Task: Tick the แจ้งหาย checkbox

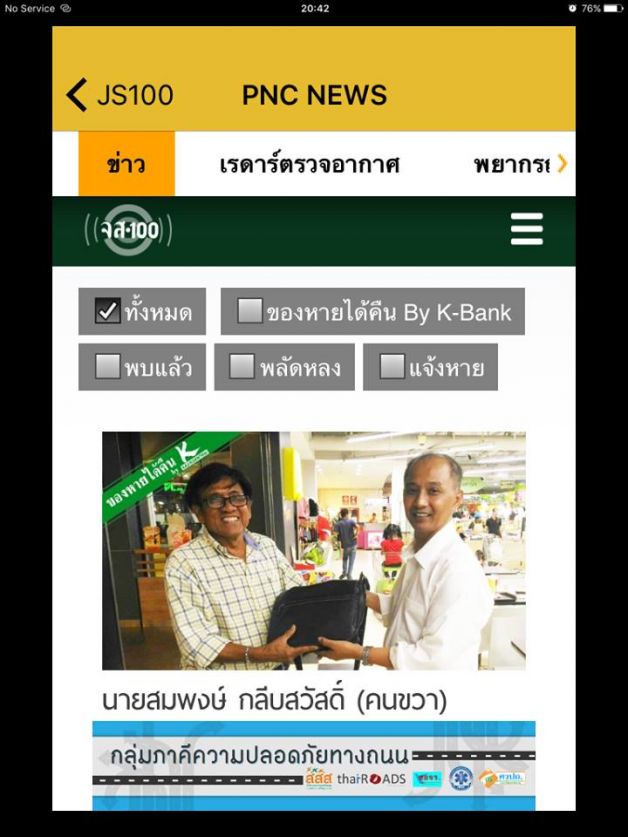Action: (x=392, y=366)
